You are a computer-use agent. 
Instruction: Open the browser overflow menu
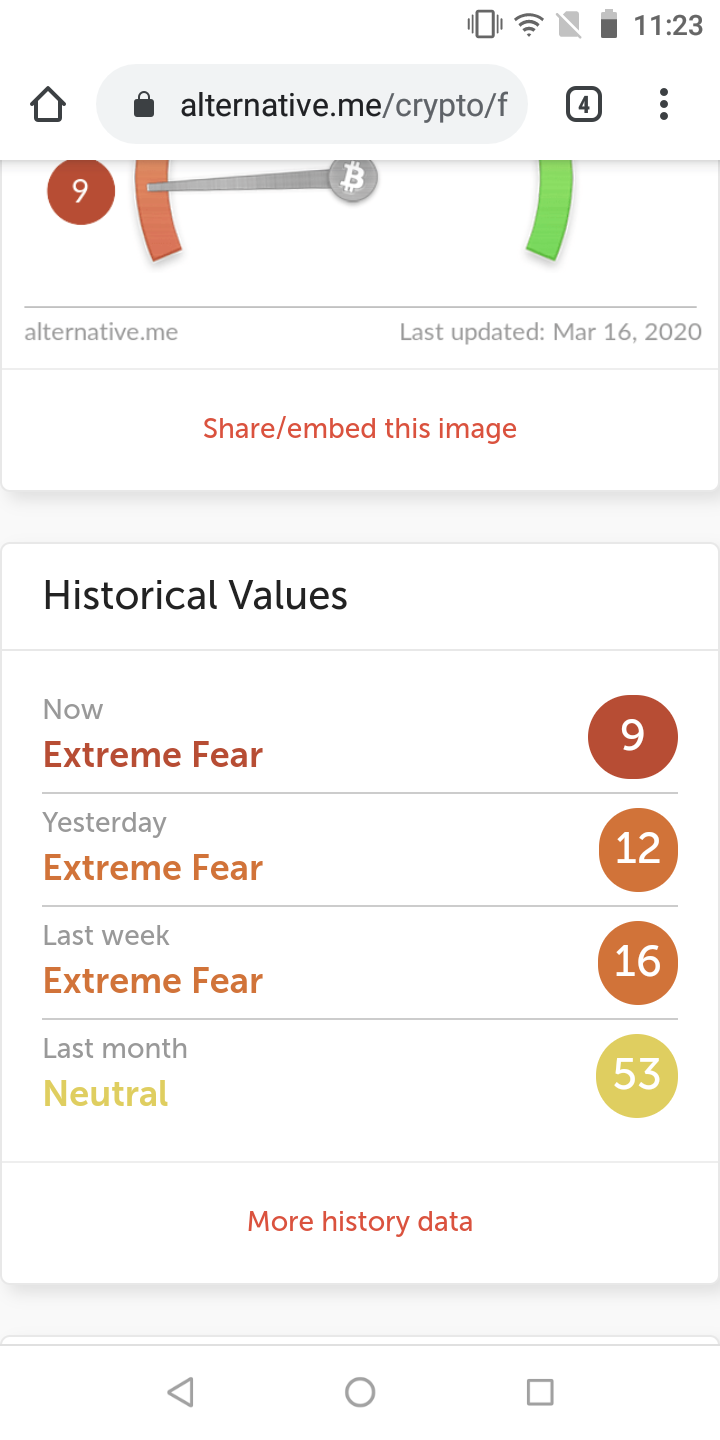click(x=664, y=104)
